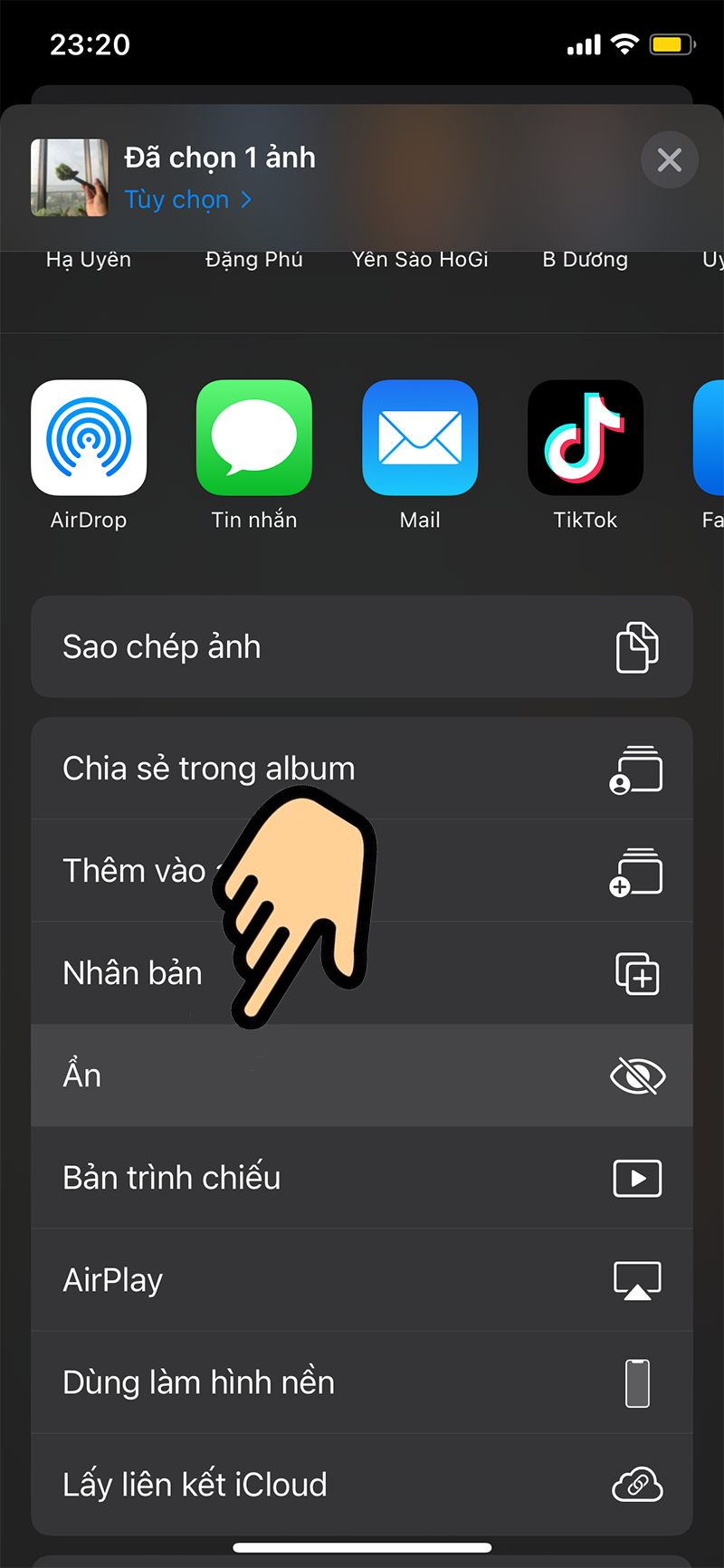724x1568 pixels.
Task: Dismiss the share sheet with the X button
Action: coord(670,159)
